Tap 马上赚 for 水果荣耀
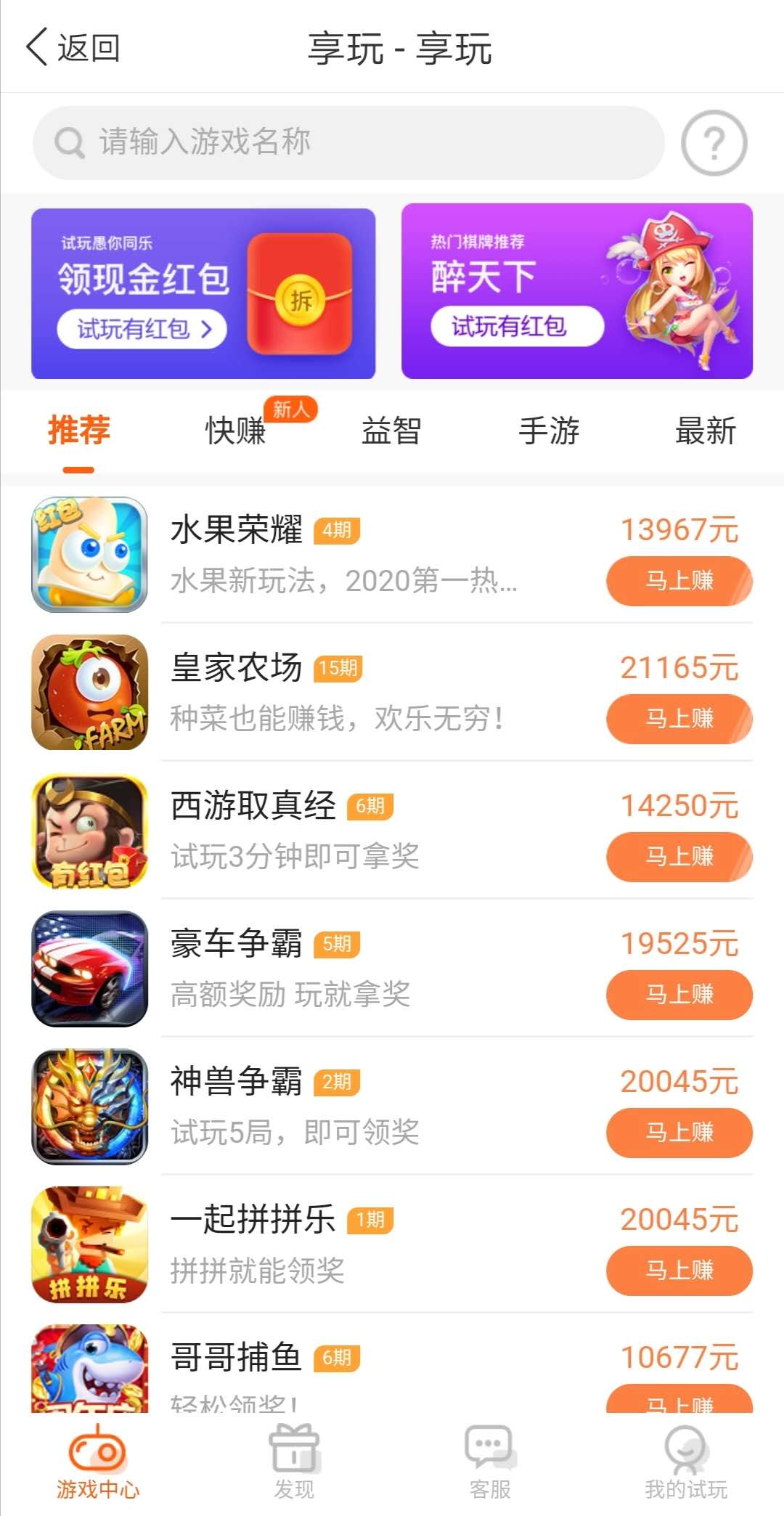The width and height of the screenshot is (784, 1516). click(679, 581)
